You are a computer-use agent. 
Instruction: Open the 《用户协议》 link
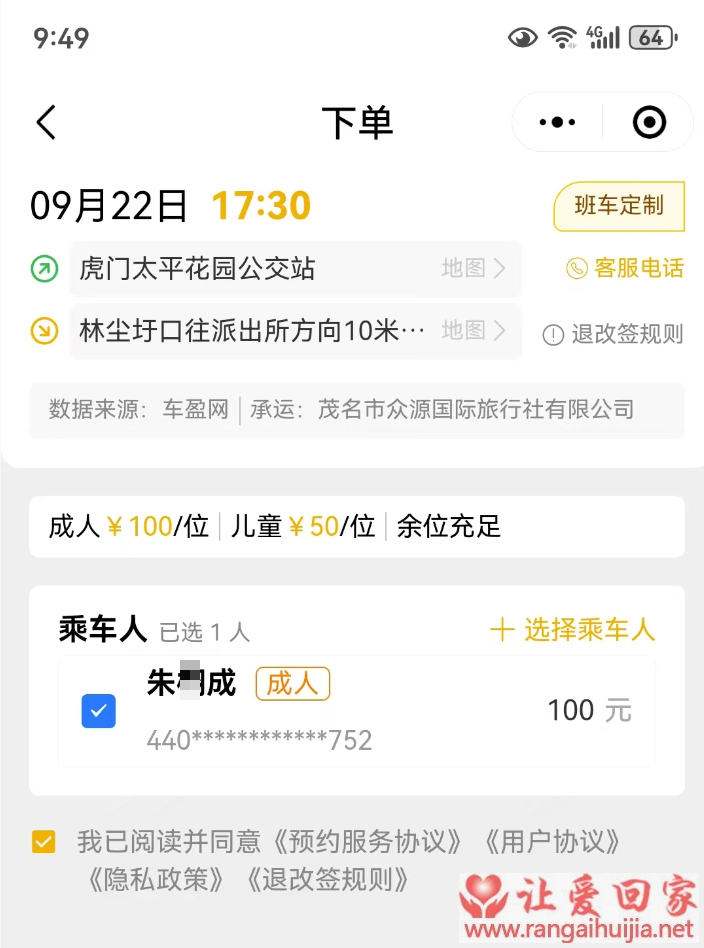[553, 841]
